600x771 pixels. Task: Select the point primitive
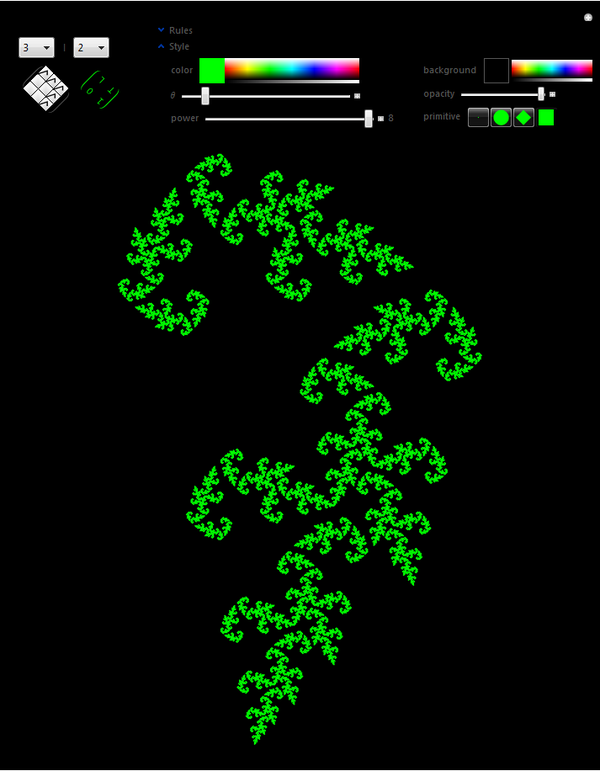(x=478, y=117)
